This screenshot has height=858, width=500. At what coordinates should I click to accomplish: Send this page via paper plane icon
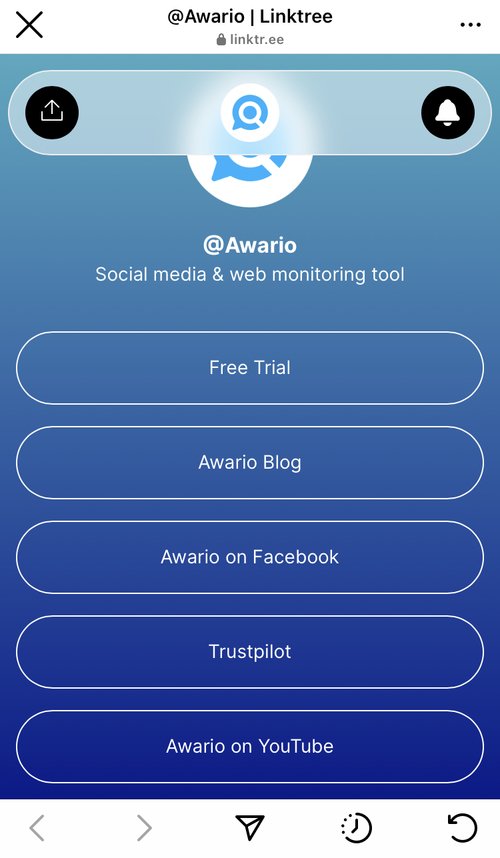click(x=250, y=827)
